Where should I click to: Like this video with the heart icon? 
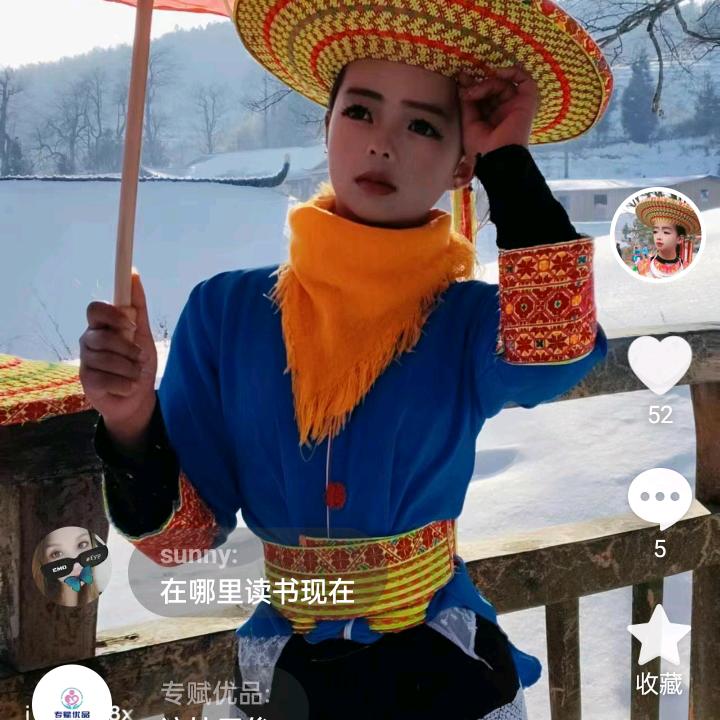659,364
